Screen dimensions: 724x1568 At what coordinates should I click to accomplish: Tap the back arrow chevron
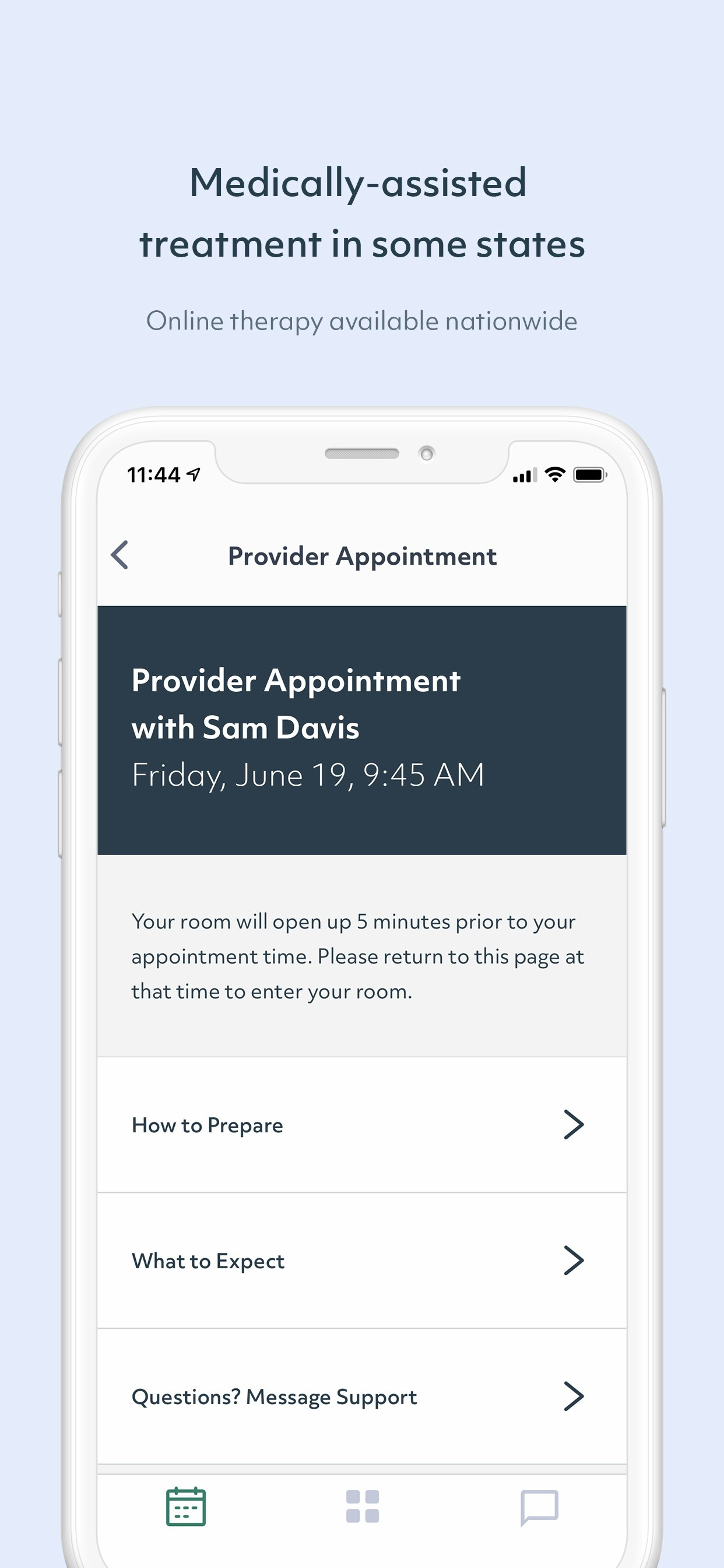(120, 556)
